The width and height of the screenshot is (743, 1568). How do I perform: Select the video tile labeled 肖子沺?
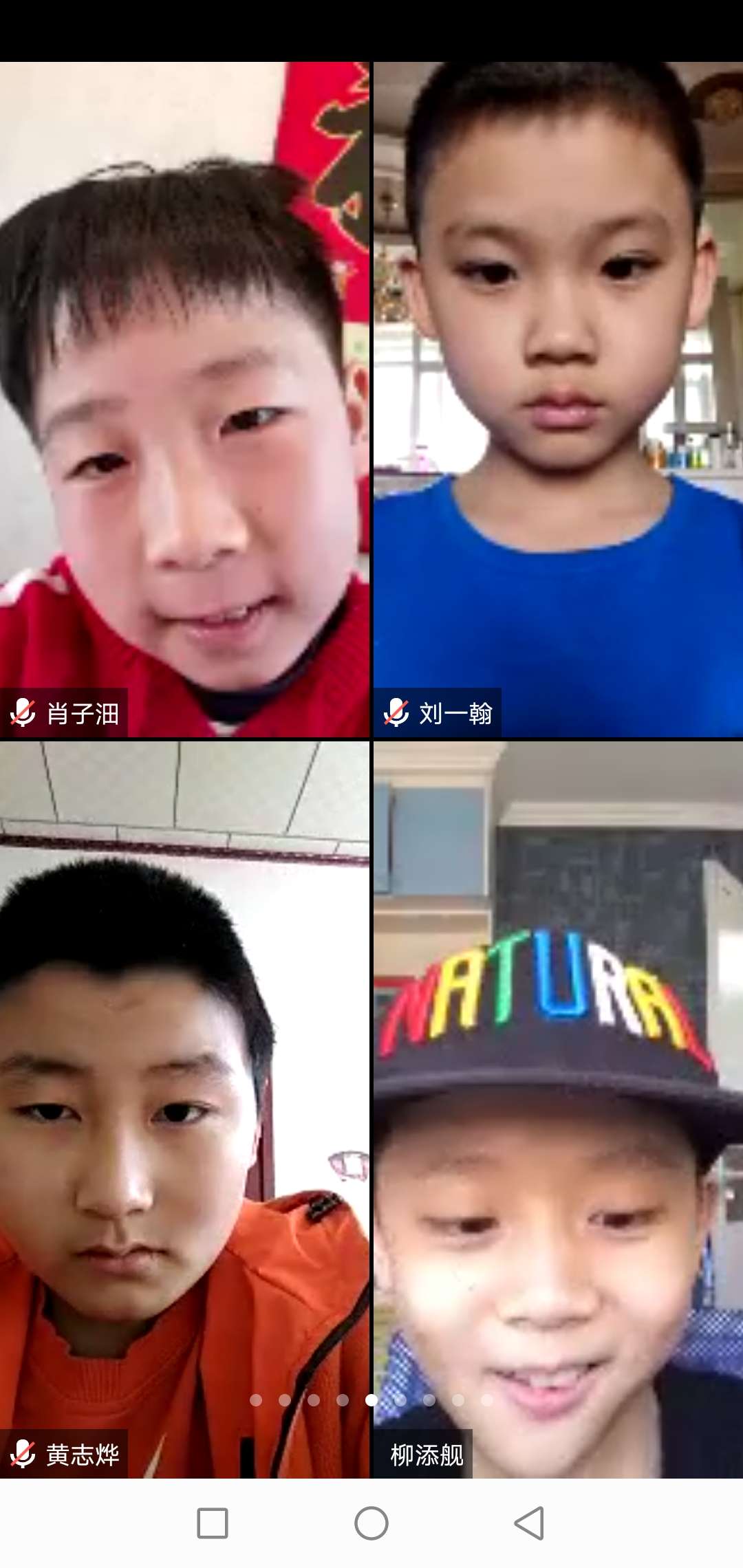point(184,399)
